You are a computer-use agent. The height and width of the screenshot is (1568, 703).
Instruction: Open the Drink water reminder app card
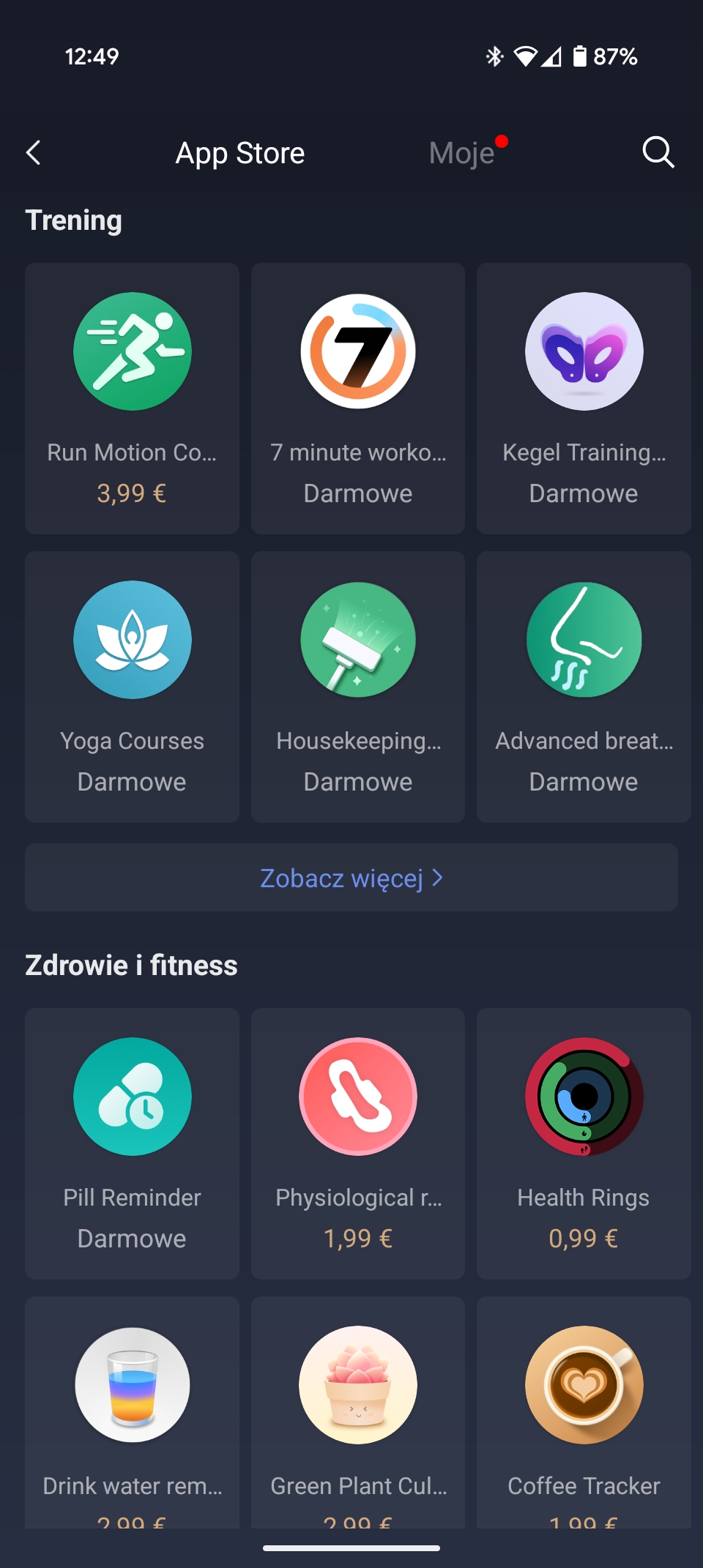[132, 1412]
